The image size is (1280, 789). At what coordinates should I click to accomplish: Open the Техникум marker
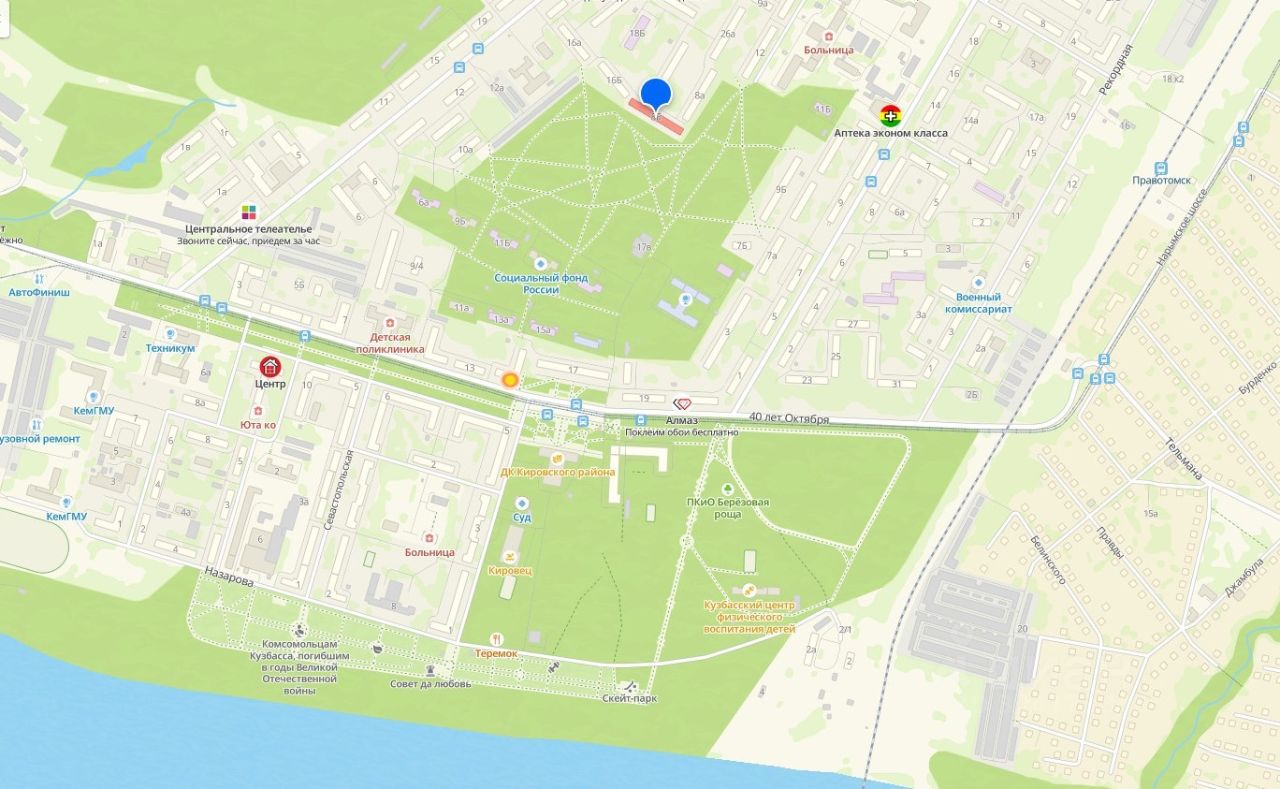click(170, 334)
